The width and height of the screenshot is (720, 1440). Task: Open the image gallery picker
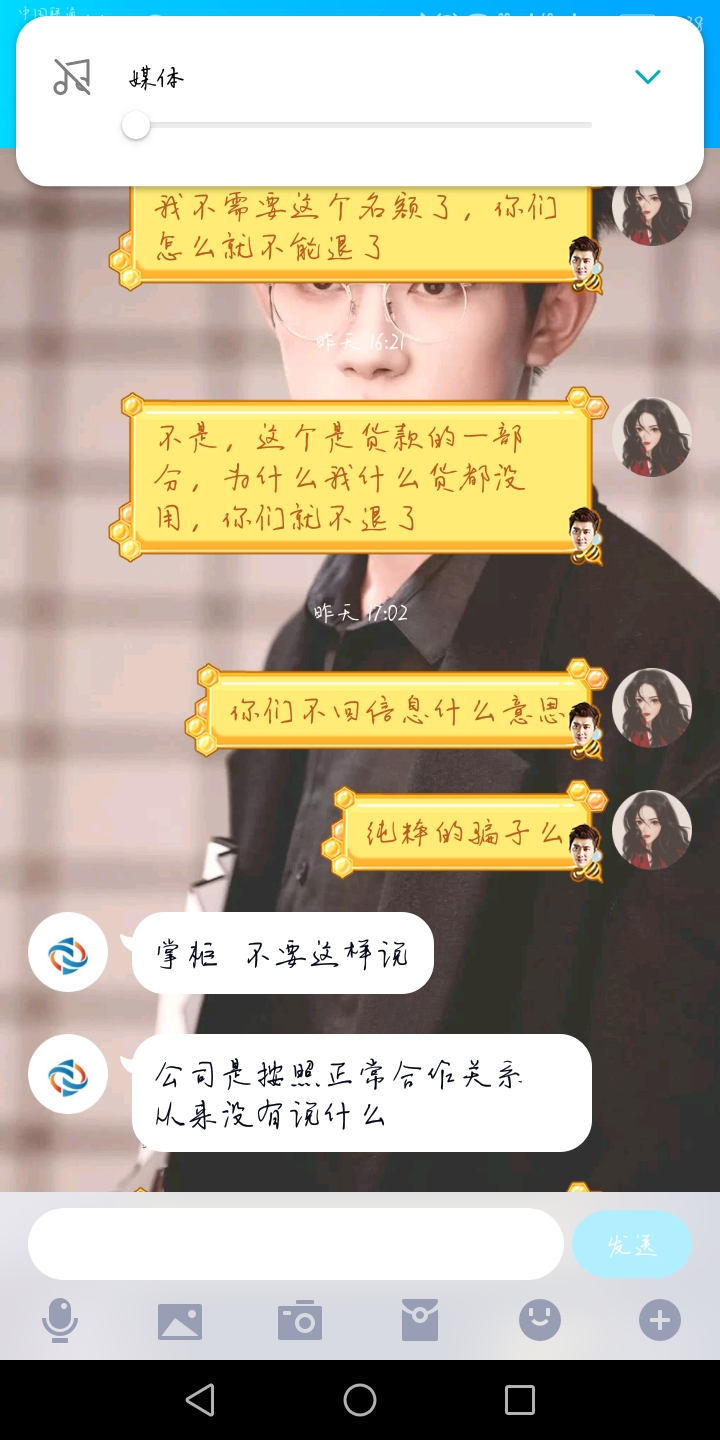(x=180, y=1321)
